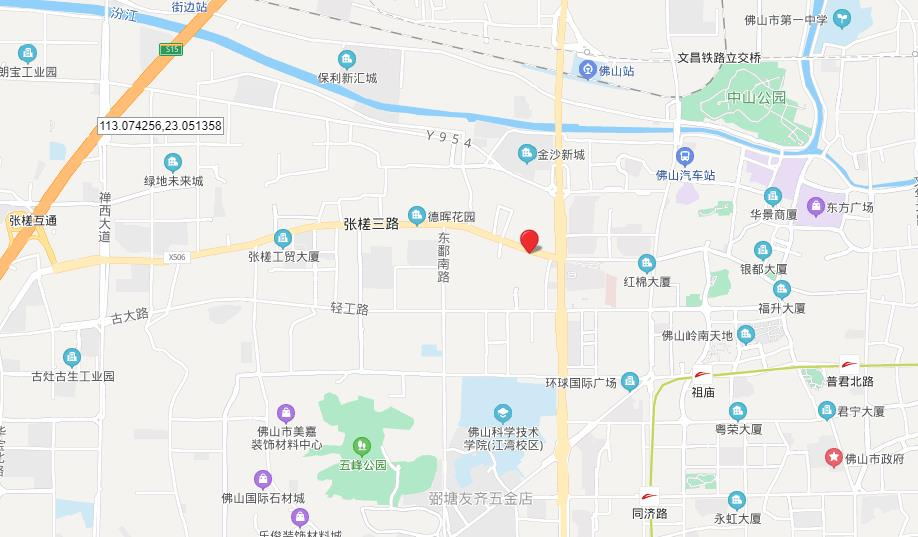Open the 祖庙 metro station marker
Screen dimensions: 918x537
tap(703, 375)
